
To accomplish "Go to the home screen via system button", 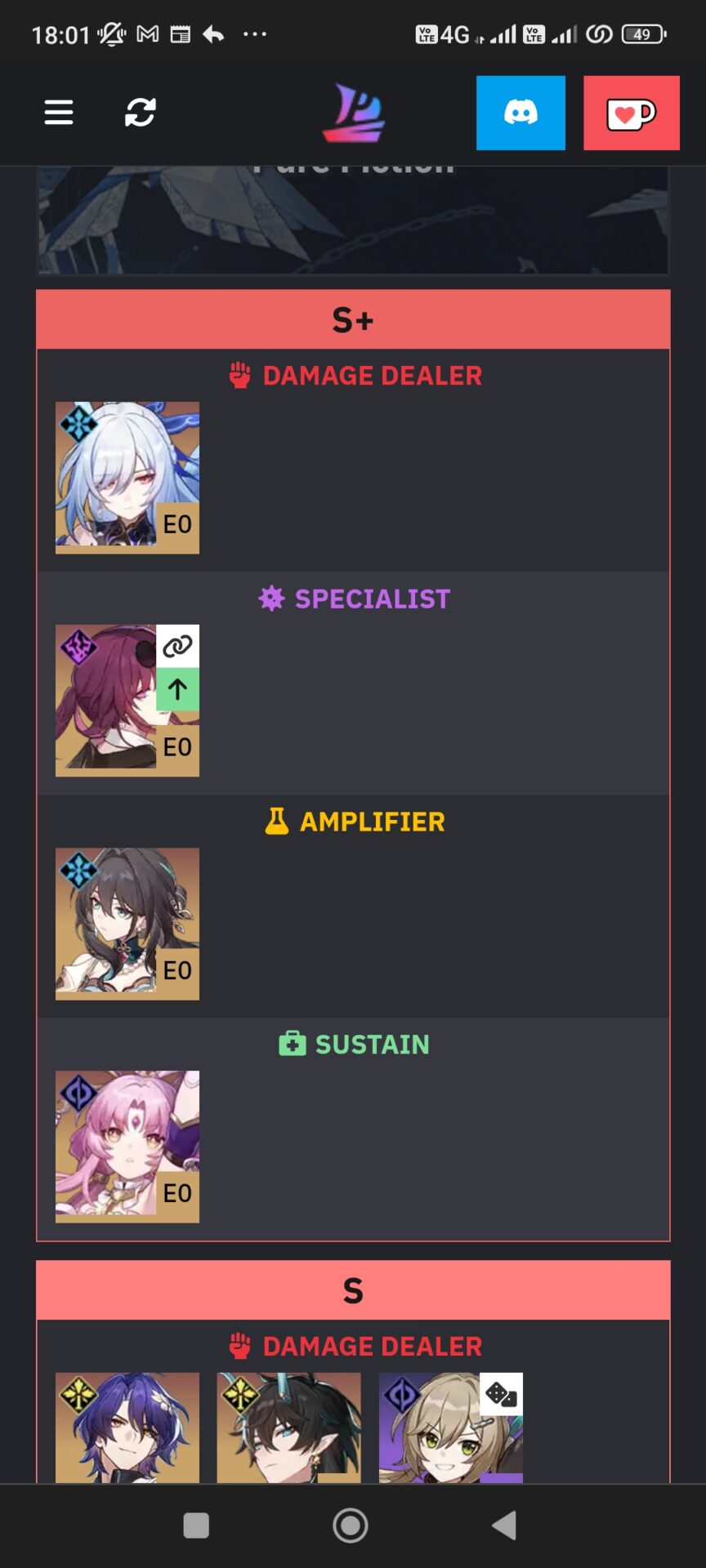I will (x=351, y=1525).
